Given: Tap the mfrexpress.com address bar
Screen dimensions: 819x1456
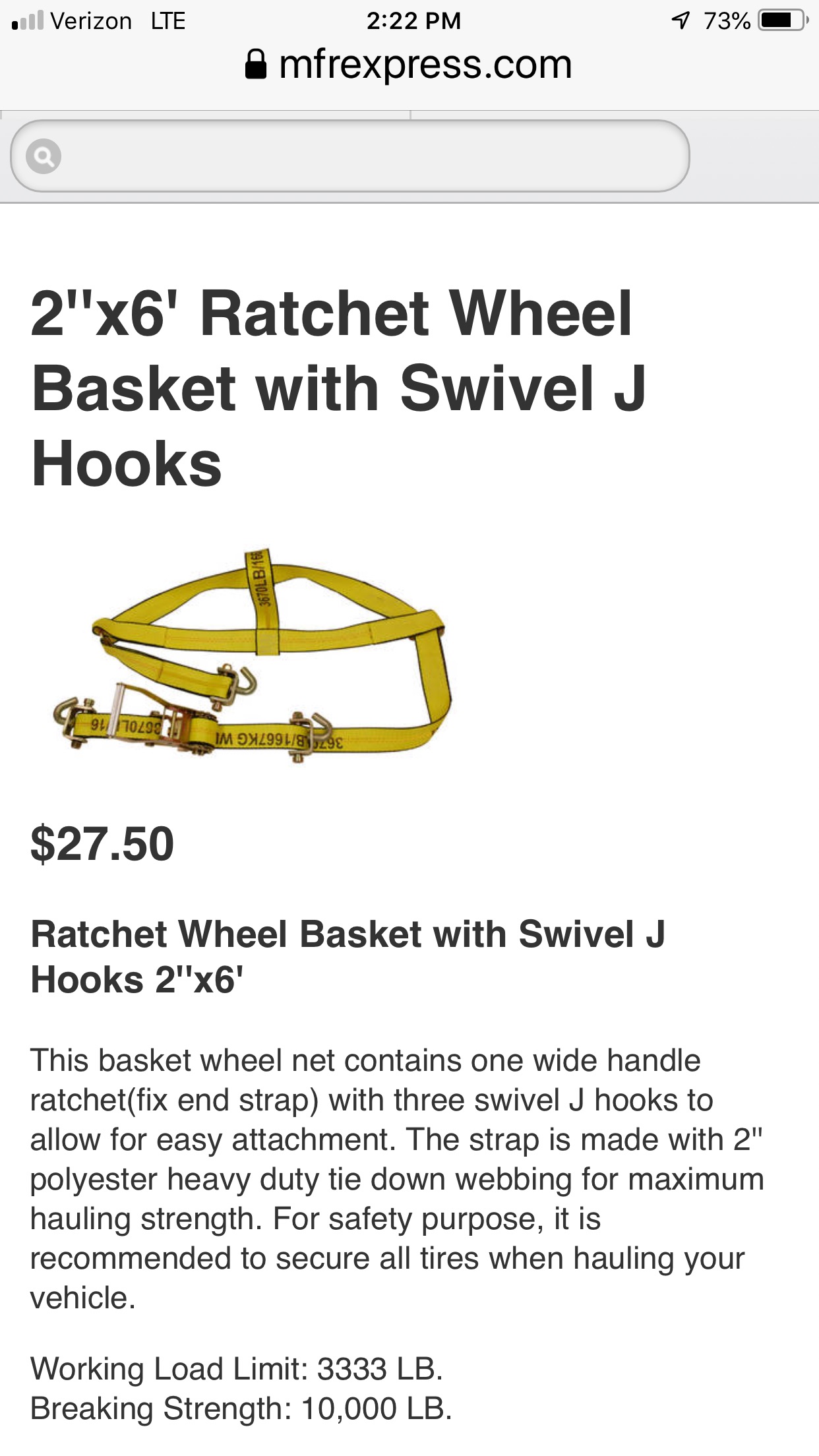Looking at the screenshot, I should click(409, 65).
